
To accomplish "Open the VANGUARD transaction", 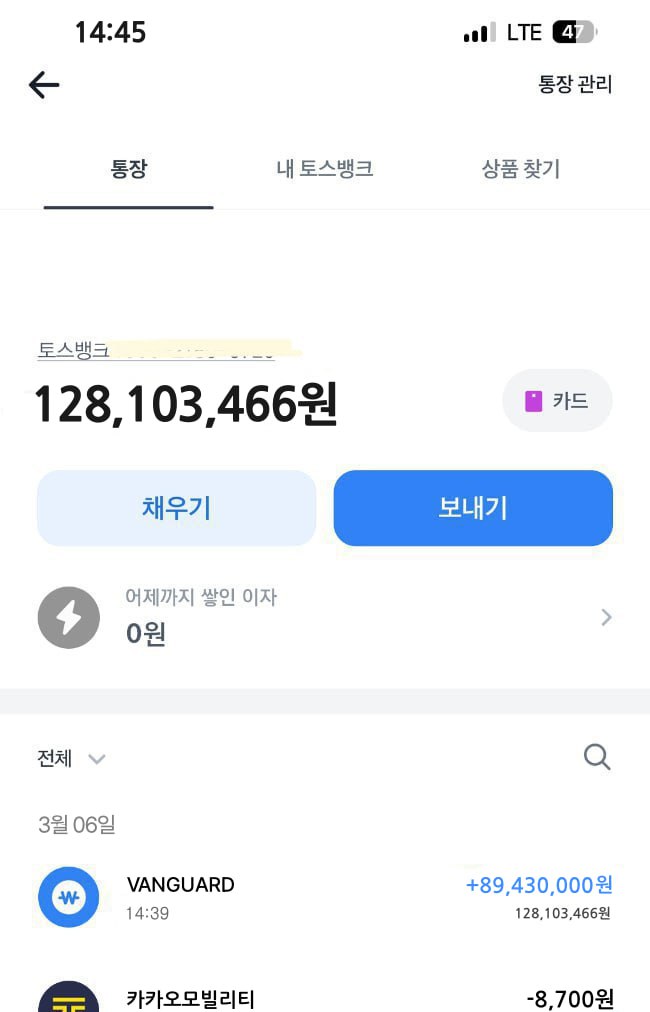I will [x=325, y=897].
